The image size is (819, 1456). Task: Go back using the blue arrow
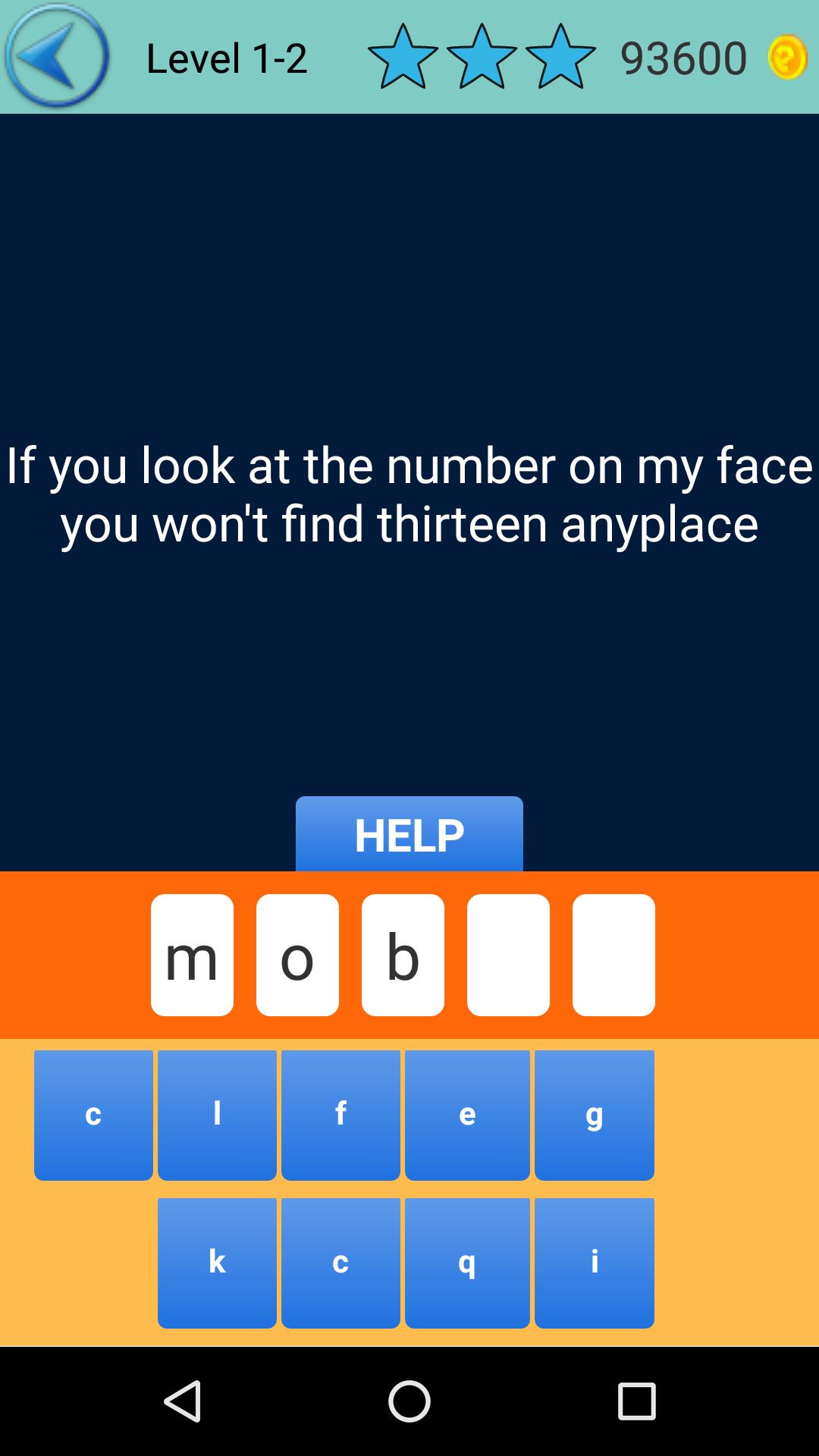(57, 56)
